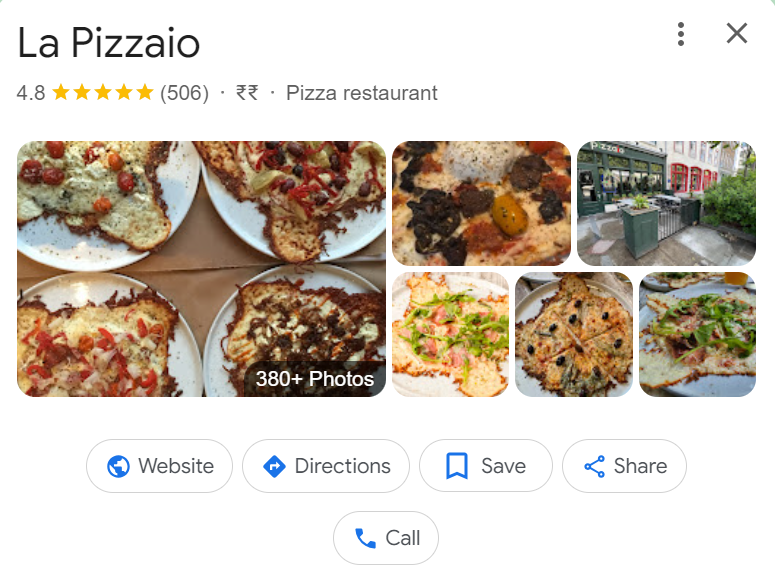This screenshot has height=568, width=775.
Task: Share this restaurant listing
Action: pyautogui.click(x=624, y=466)
